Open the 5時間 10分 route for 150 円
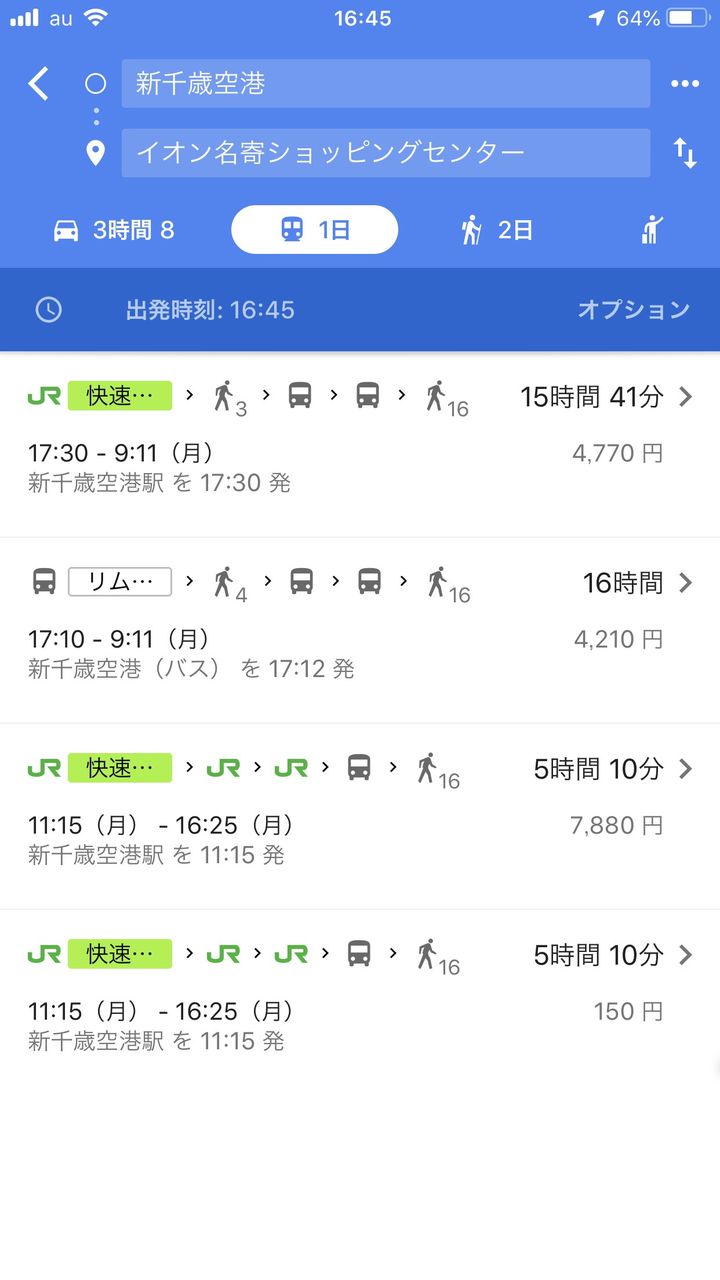The height and width of the screenshot is (1280, 720). point(360,998)
